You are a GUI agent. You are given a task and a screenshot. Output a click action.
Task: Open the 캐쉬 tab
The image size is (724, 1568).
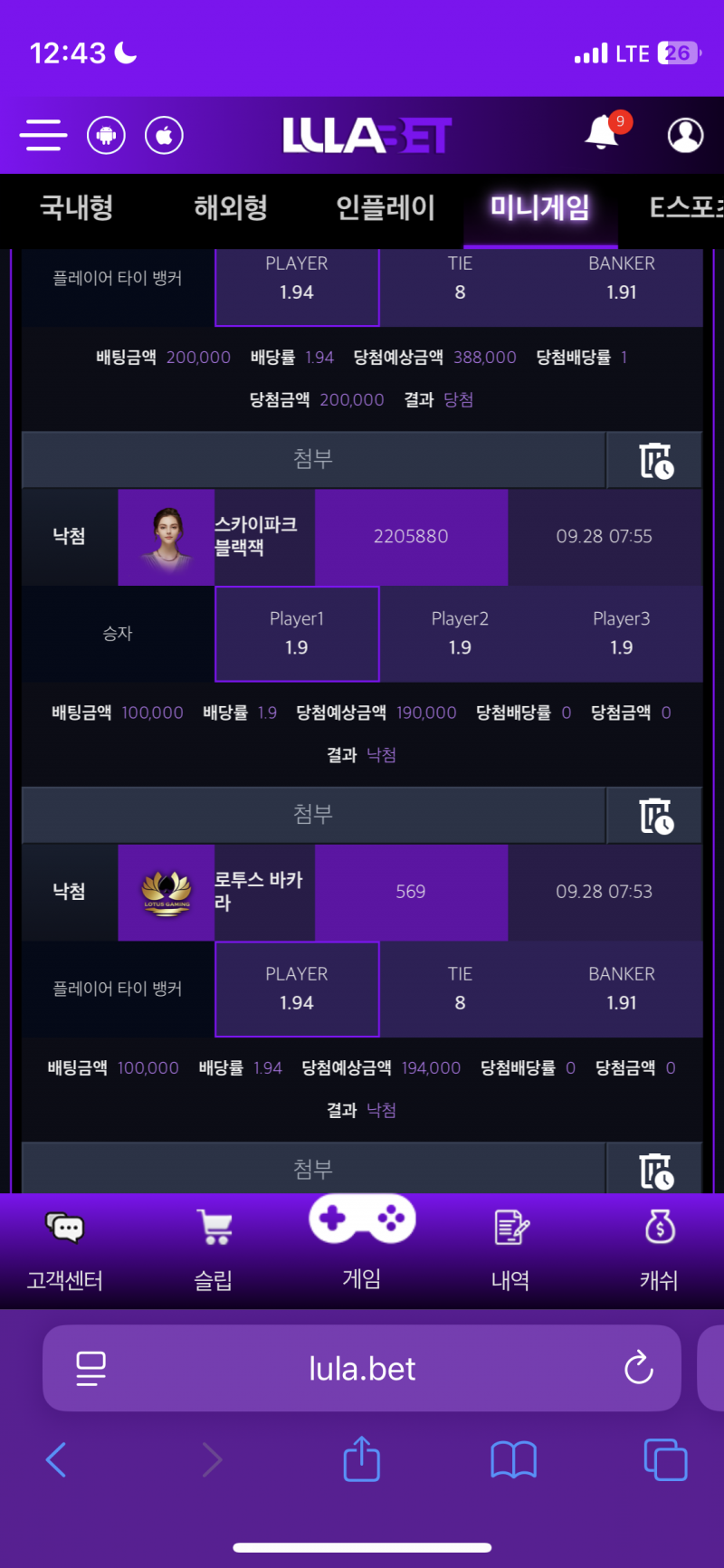pos(659,1251)
